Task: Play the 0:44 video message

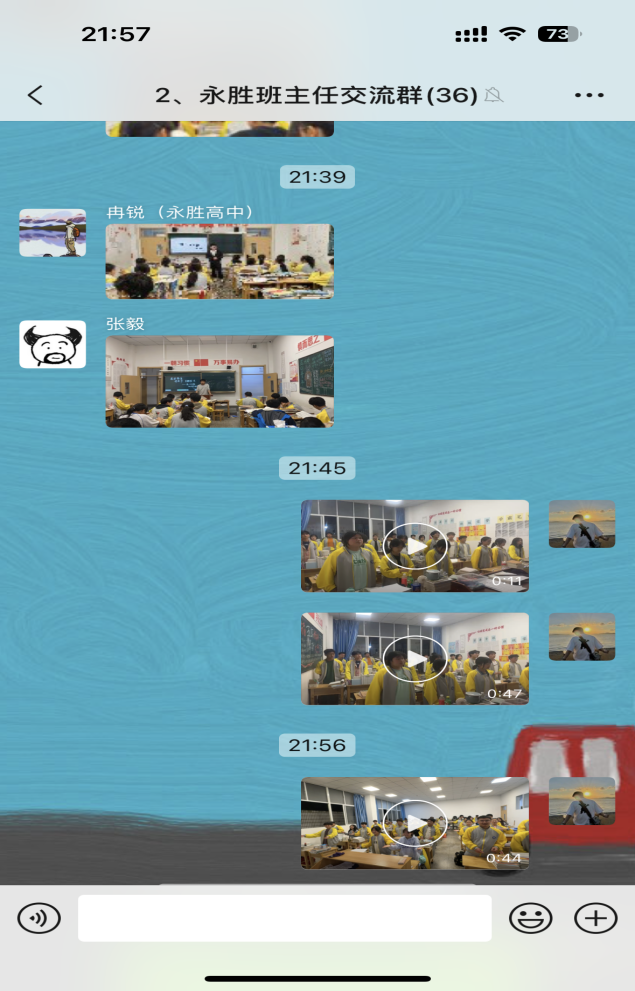Action: [x=414, y=823]
